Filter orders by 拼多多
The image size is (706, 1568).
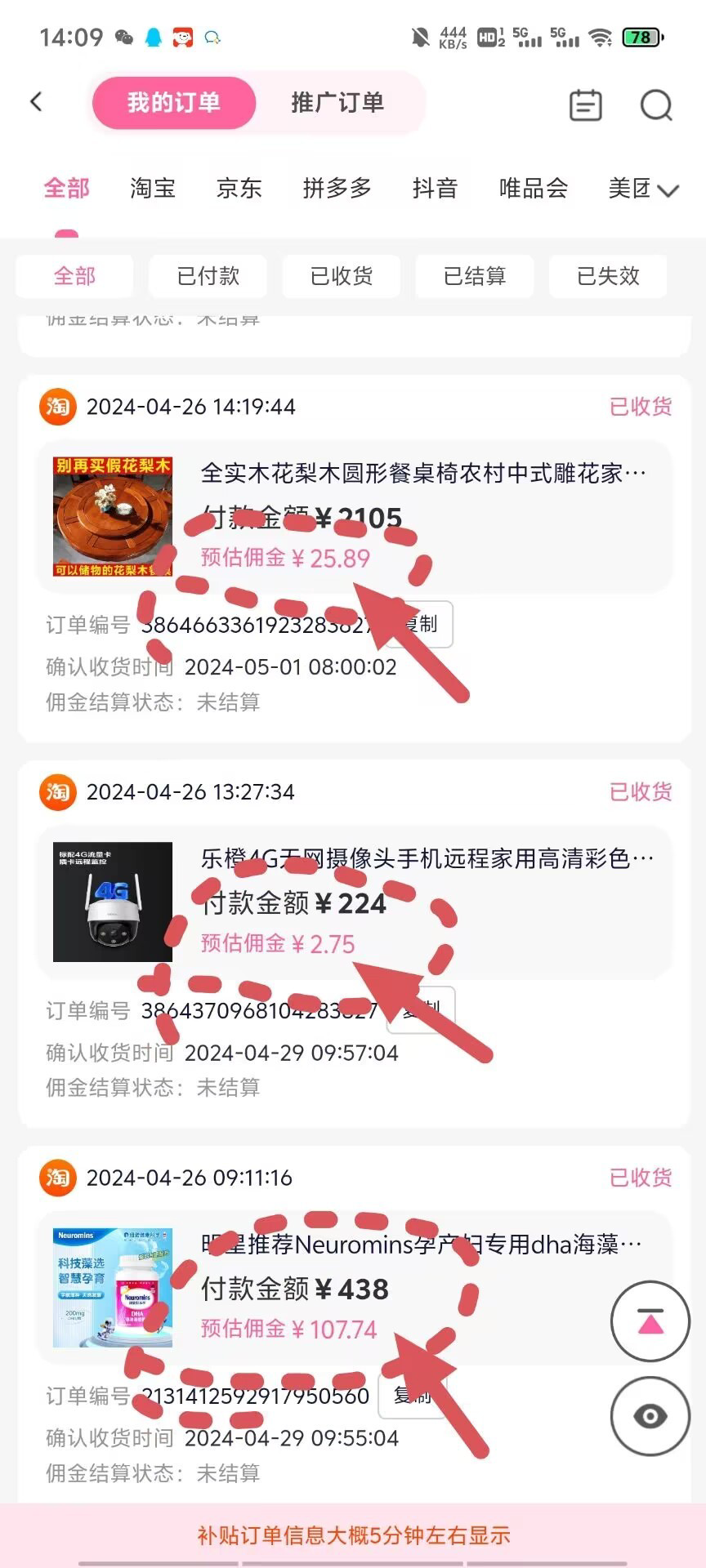tap(337, 189)
